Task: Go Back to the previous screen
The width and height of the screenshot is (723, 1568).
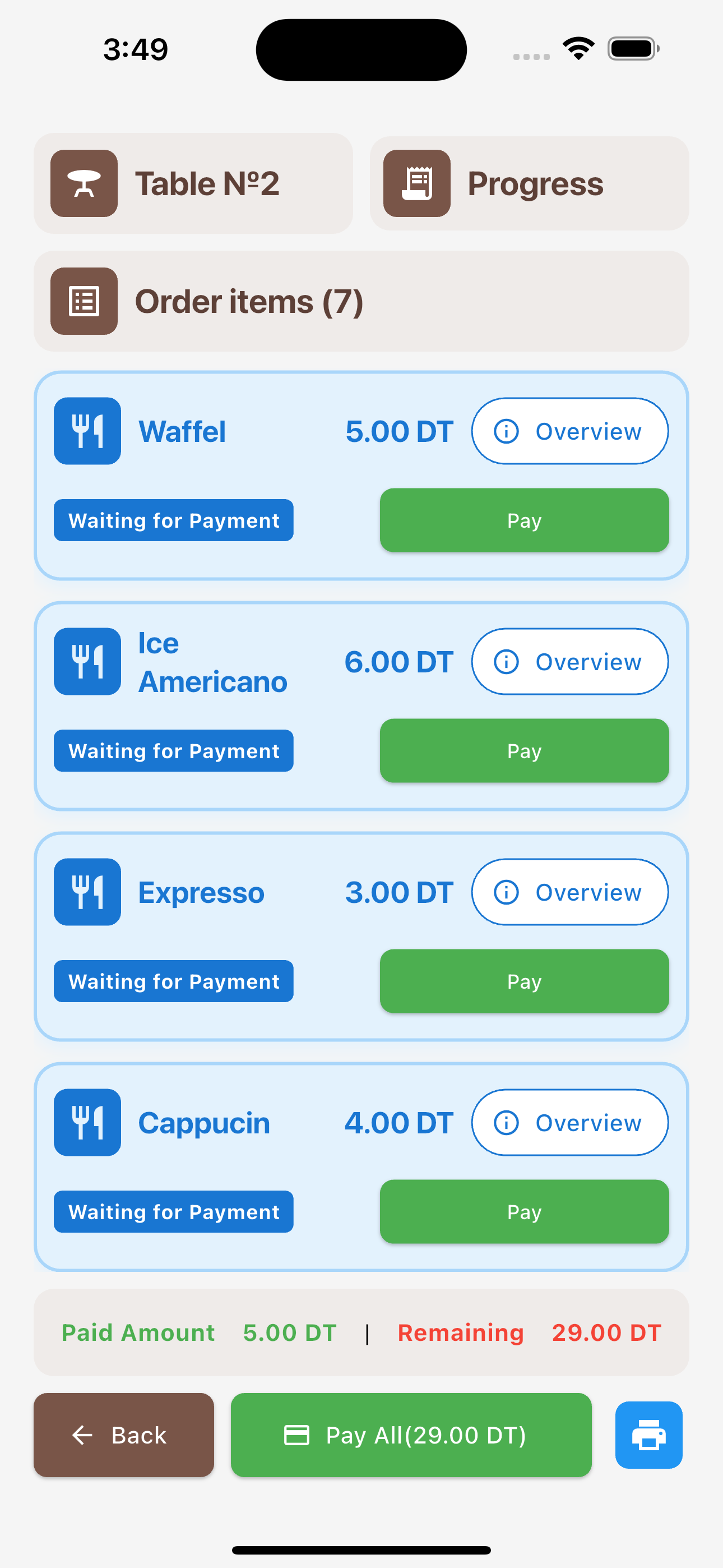Action: click(x=123, y=1435)
